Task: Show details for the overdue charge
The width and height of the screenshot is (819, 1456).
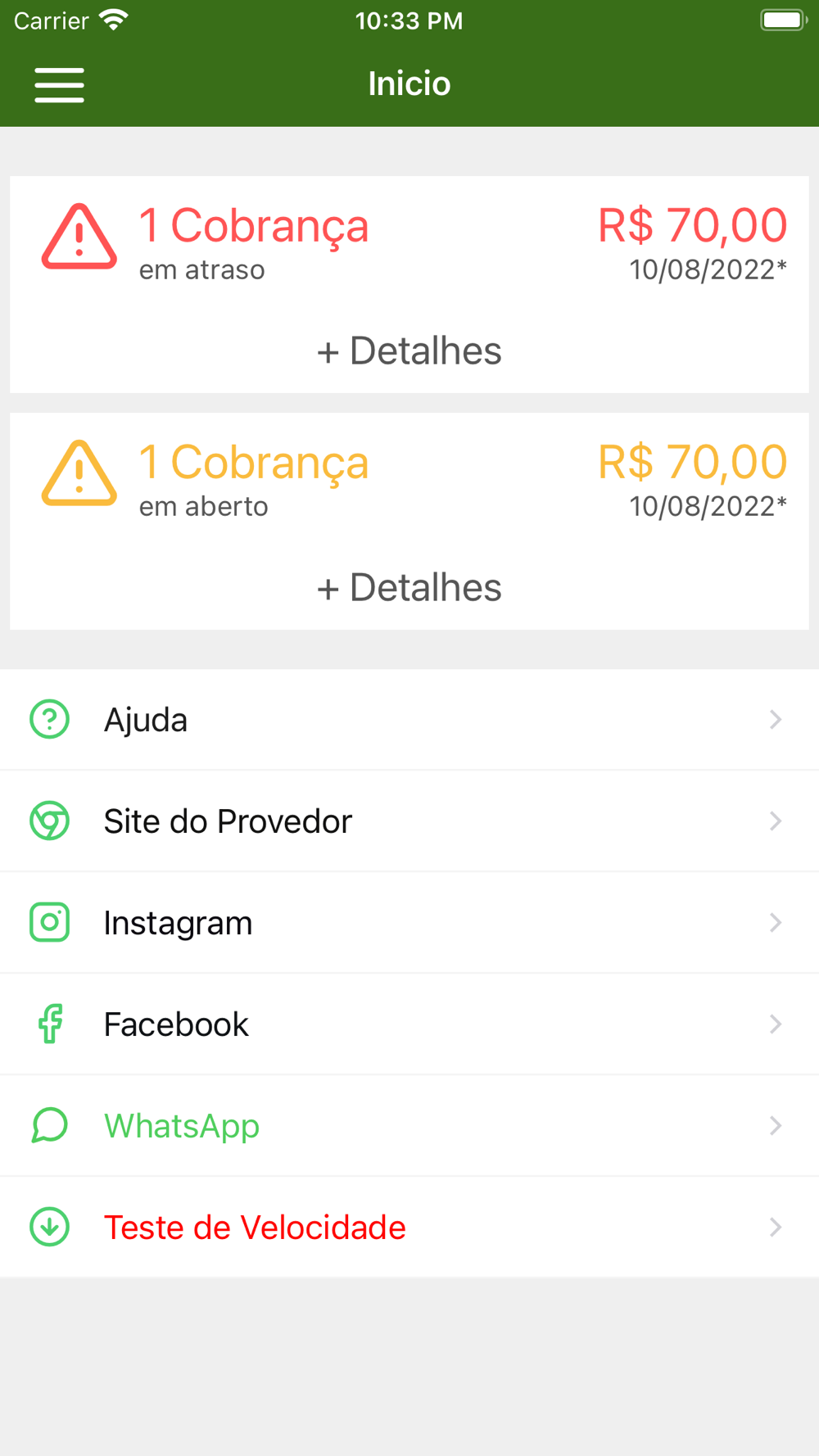Action: pos(409,351)
